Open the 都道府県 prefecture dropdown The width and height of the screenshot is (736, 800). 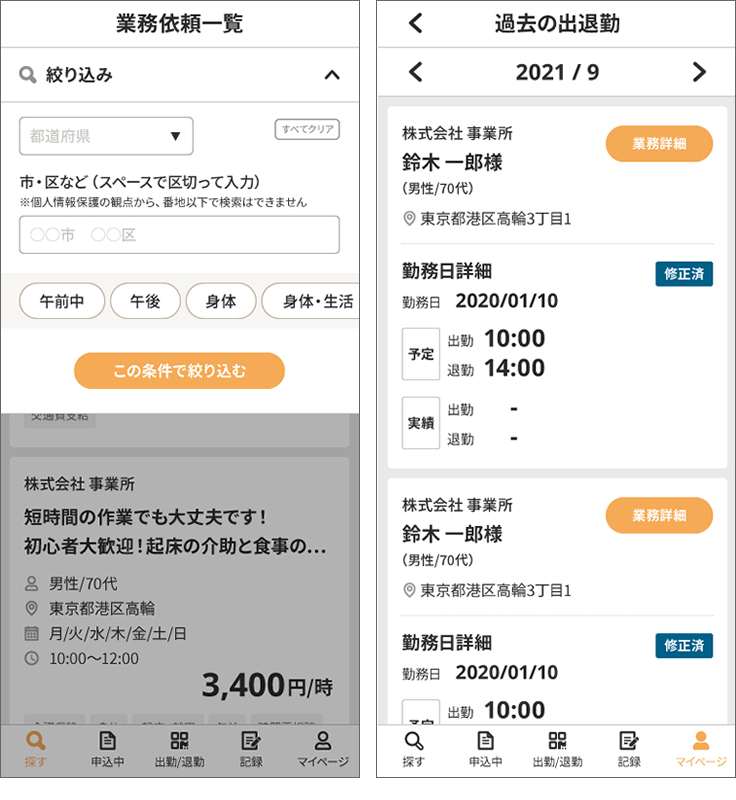click(x=106, y=136)
